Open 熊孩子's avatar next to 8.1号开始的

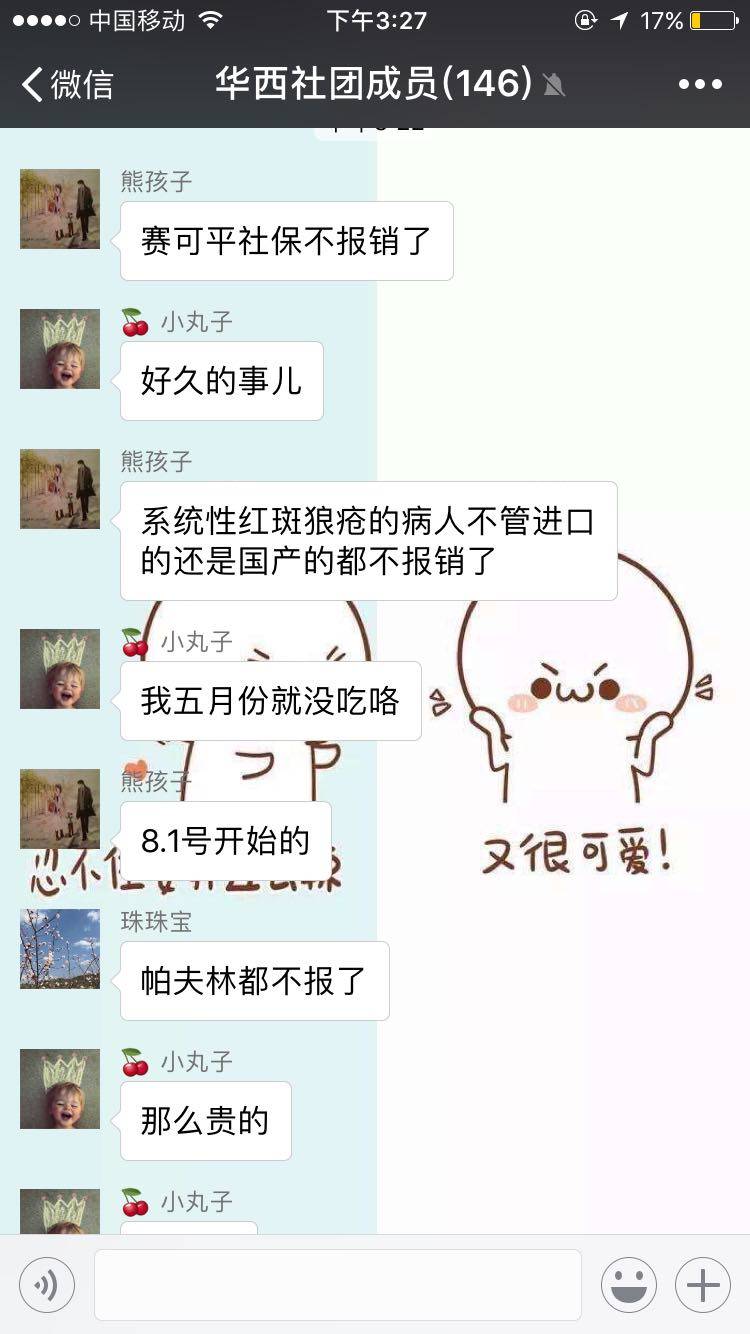[x=60, y=809]
